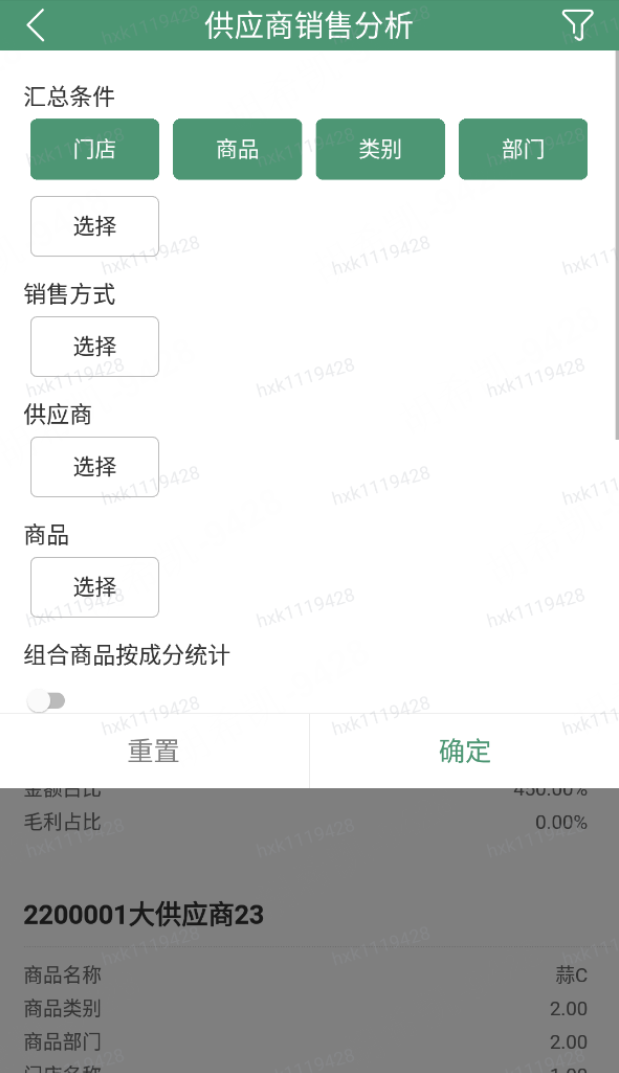Select the 商品 summary condition chip
Image resolution: width=619 pixels, height=1073 pixels.
click(237, 150)
